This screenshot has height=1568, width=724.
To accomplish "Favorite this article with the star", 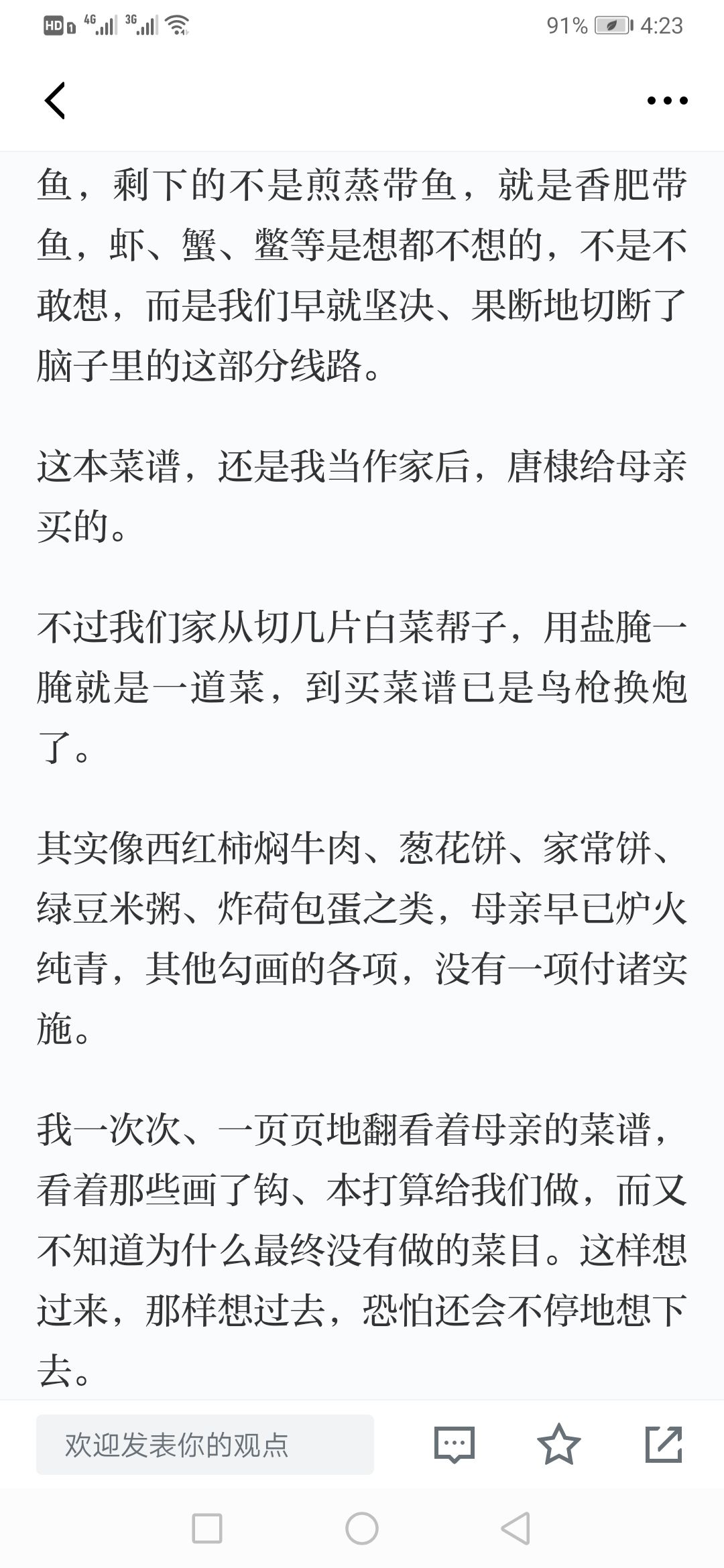I will (558, 1444).
